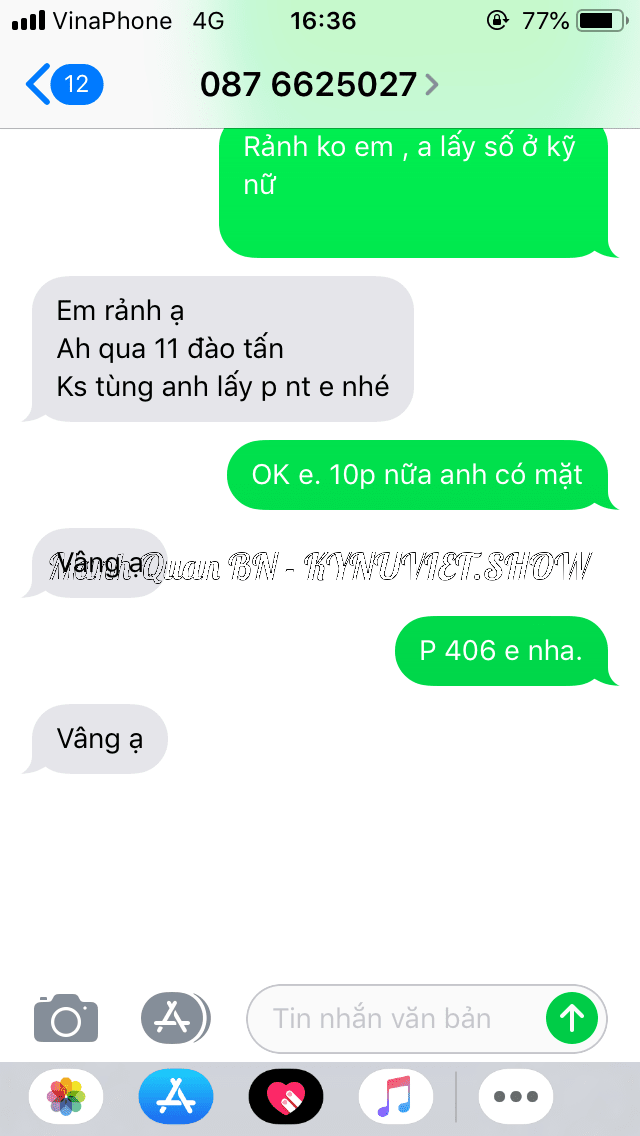This screenshot has height=1136, width=640.
Task: Open the camera to attach a photo
Action: click(x=66, y=1019)
